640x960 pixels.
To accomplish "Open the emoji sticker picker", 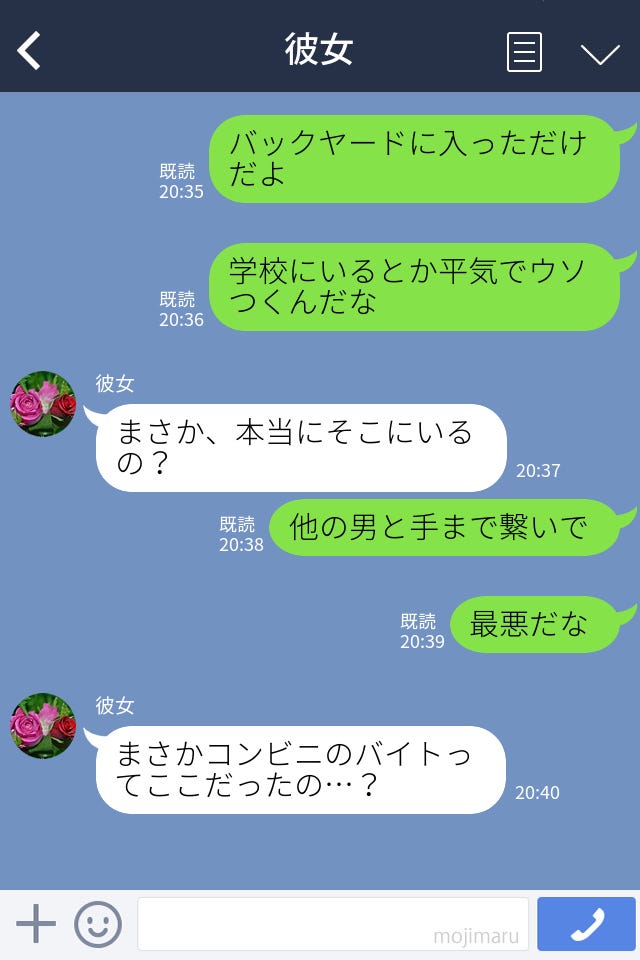I will point(98,924).
